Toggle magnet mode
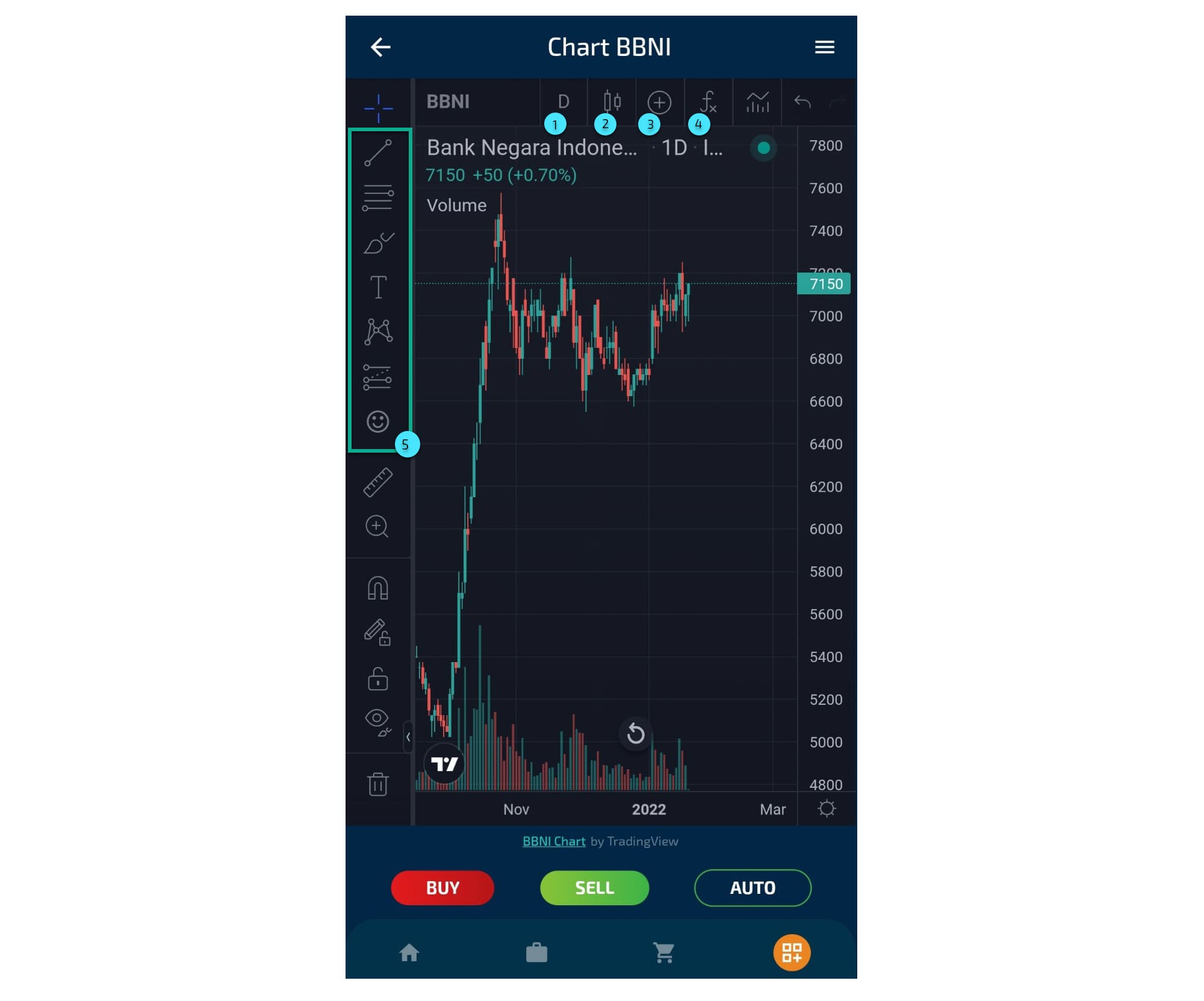1204x1001 pixels. tap(378, 588)
